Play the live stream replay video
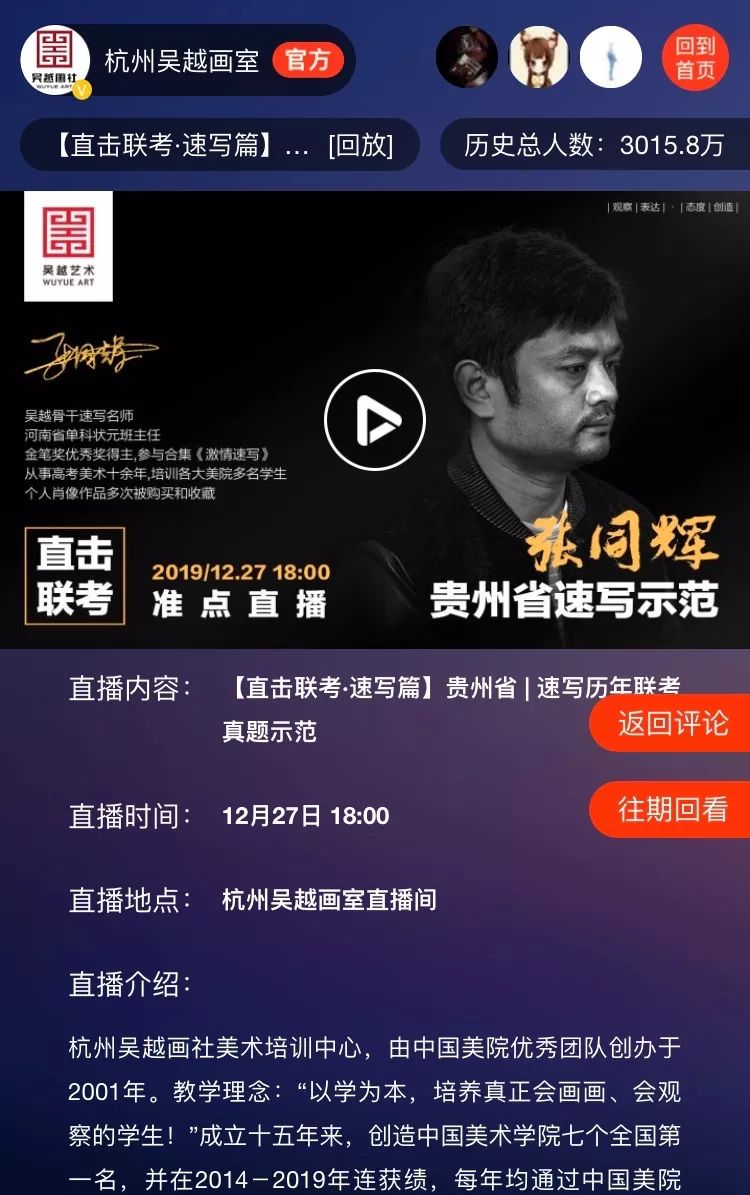The width and height of the screenshot is (750, 1195). (375, 420)
